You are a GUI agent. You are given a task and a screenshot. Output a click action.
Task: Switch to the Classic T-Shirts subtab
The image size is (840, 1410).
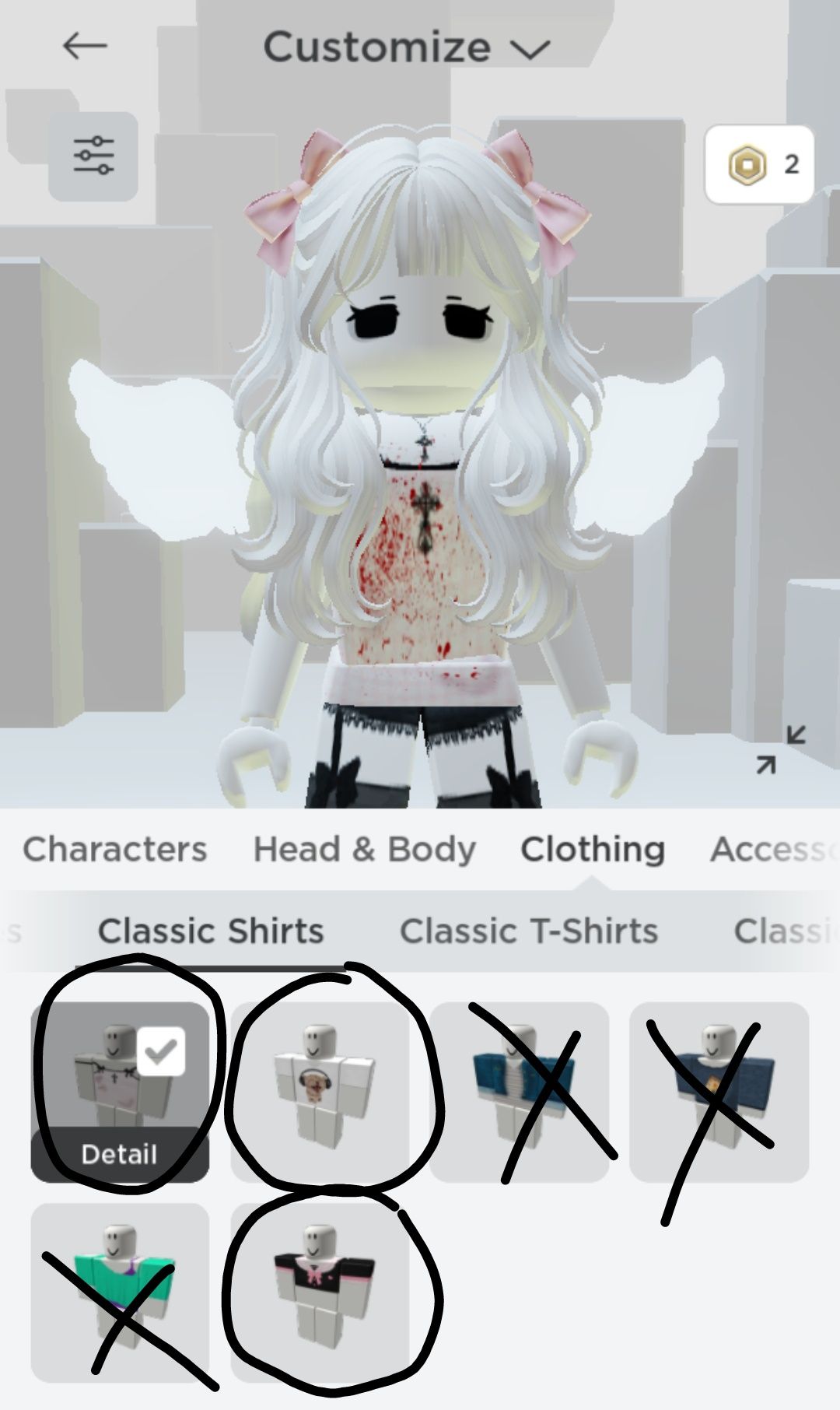529,931
